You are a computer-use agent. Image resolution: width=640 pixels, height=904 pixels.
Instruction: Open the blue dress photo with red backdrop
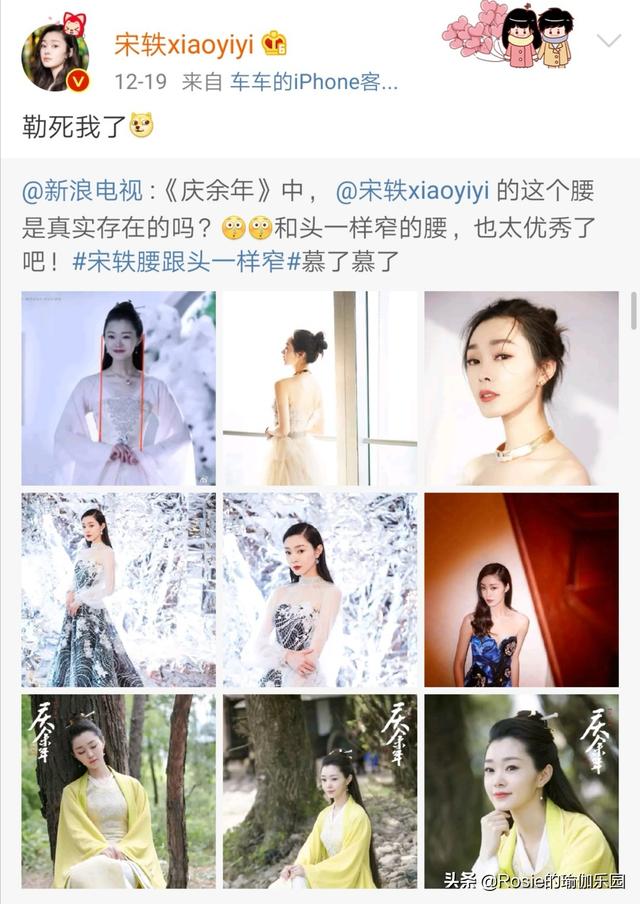(x=521, y=589)
